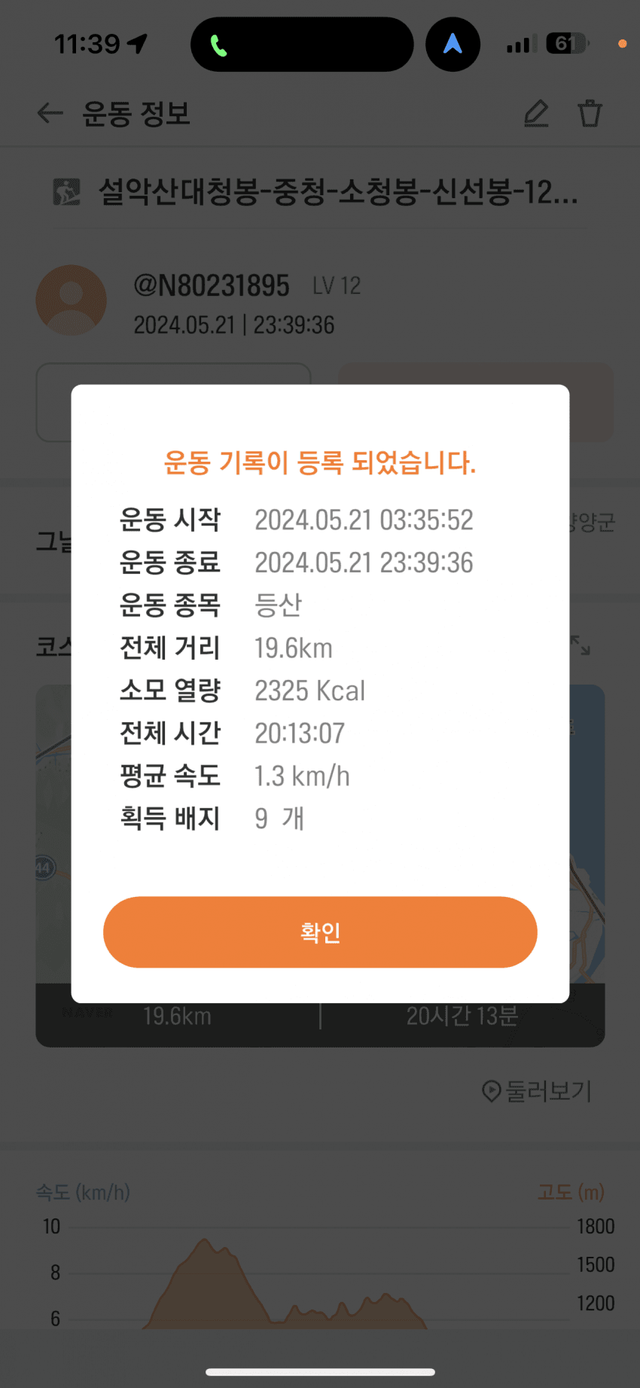
Task: Confirm the dialog with 확인 button
Action: (320, 932)
